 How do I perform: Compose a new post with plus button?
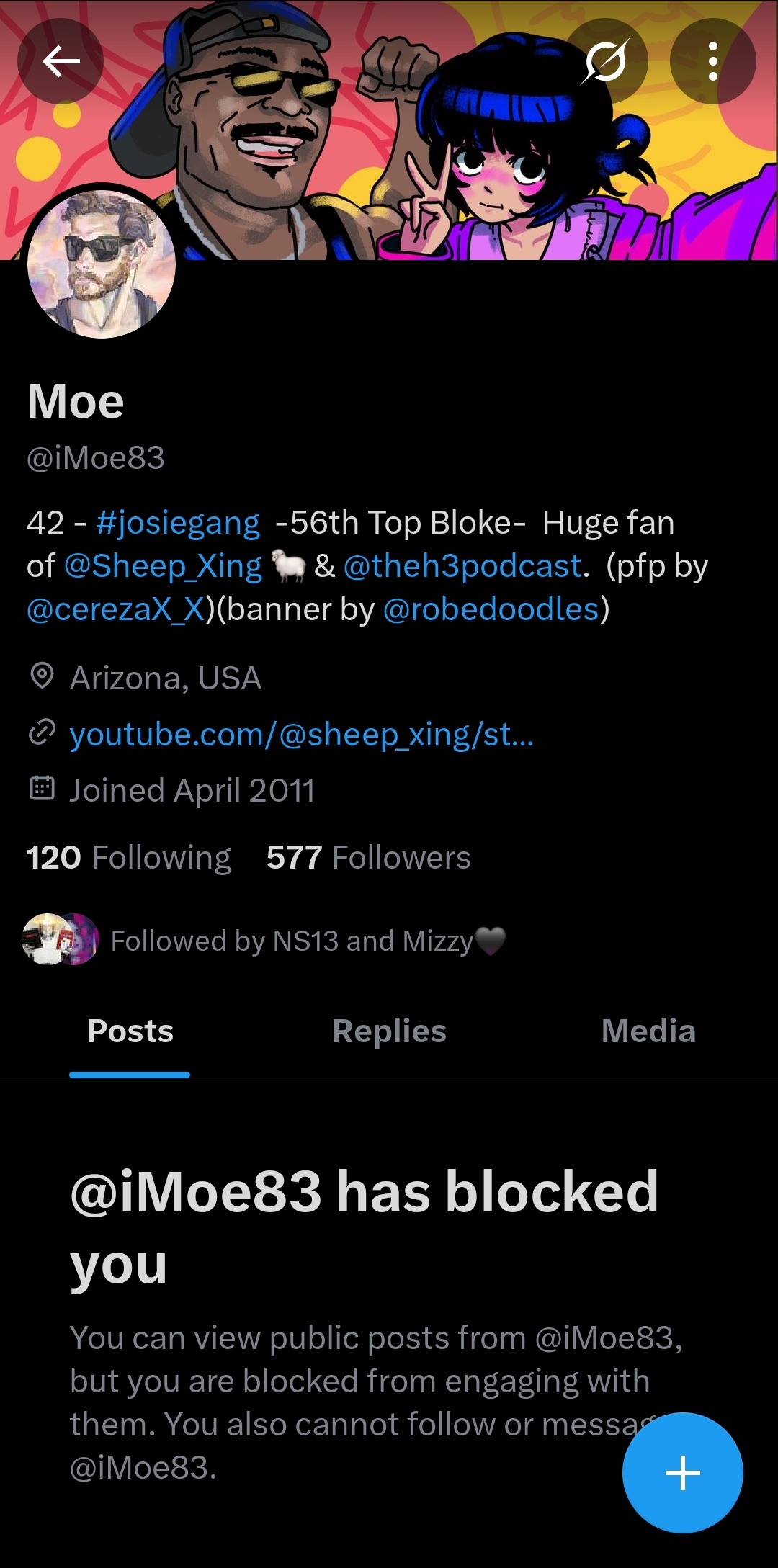tap(682, 1472)
